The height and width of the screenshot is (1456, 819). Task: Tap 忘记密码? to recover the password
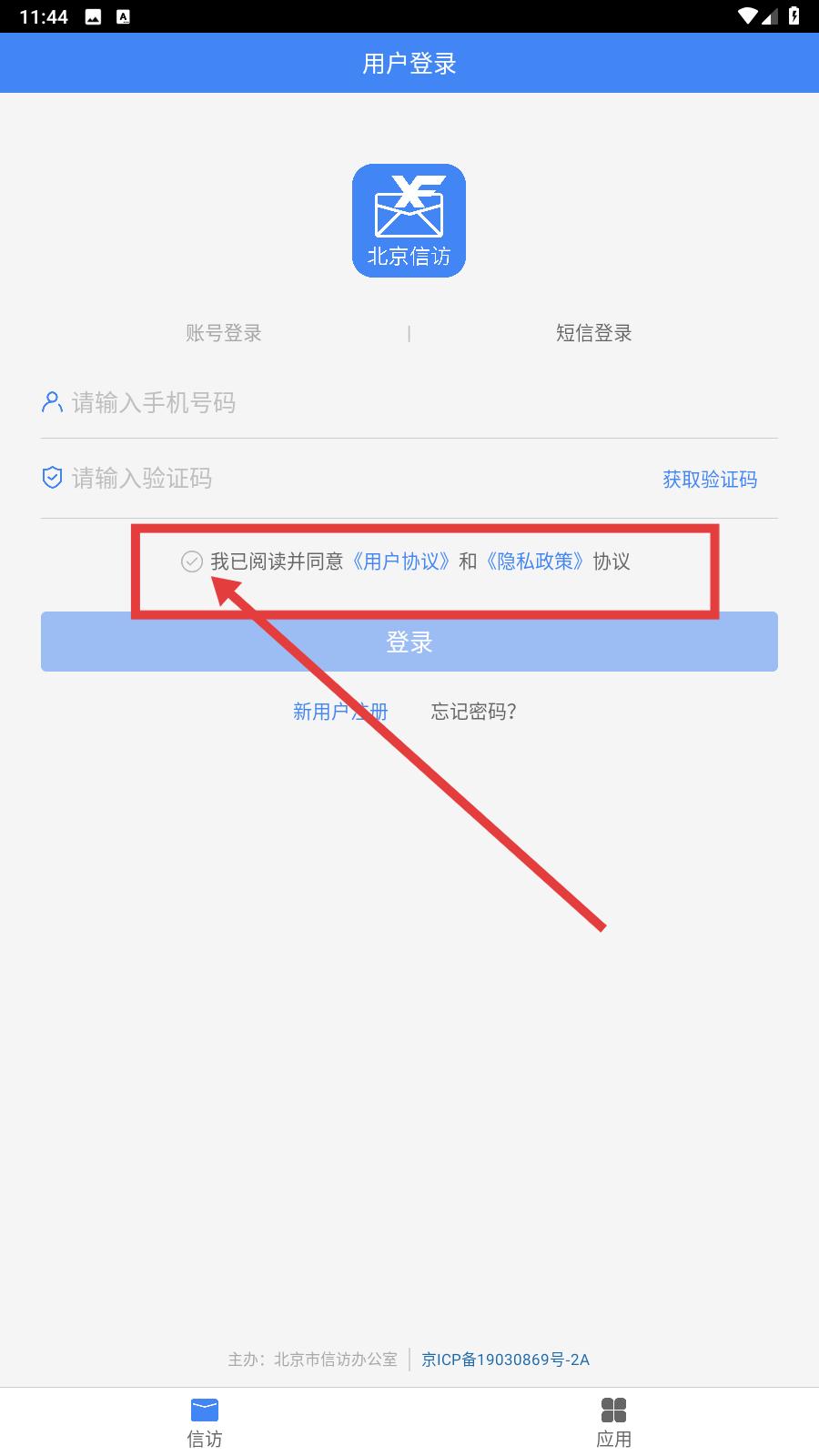pyautogui.click(x=474, y=712)
